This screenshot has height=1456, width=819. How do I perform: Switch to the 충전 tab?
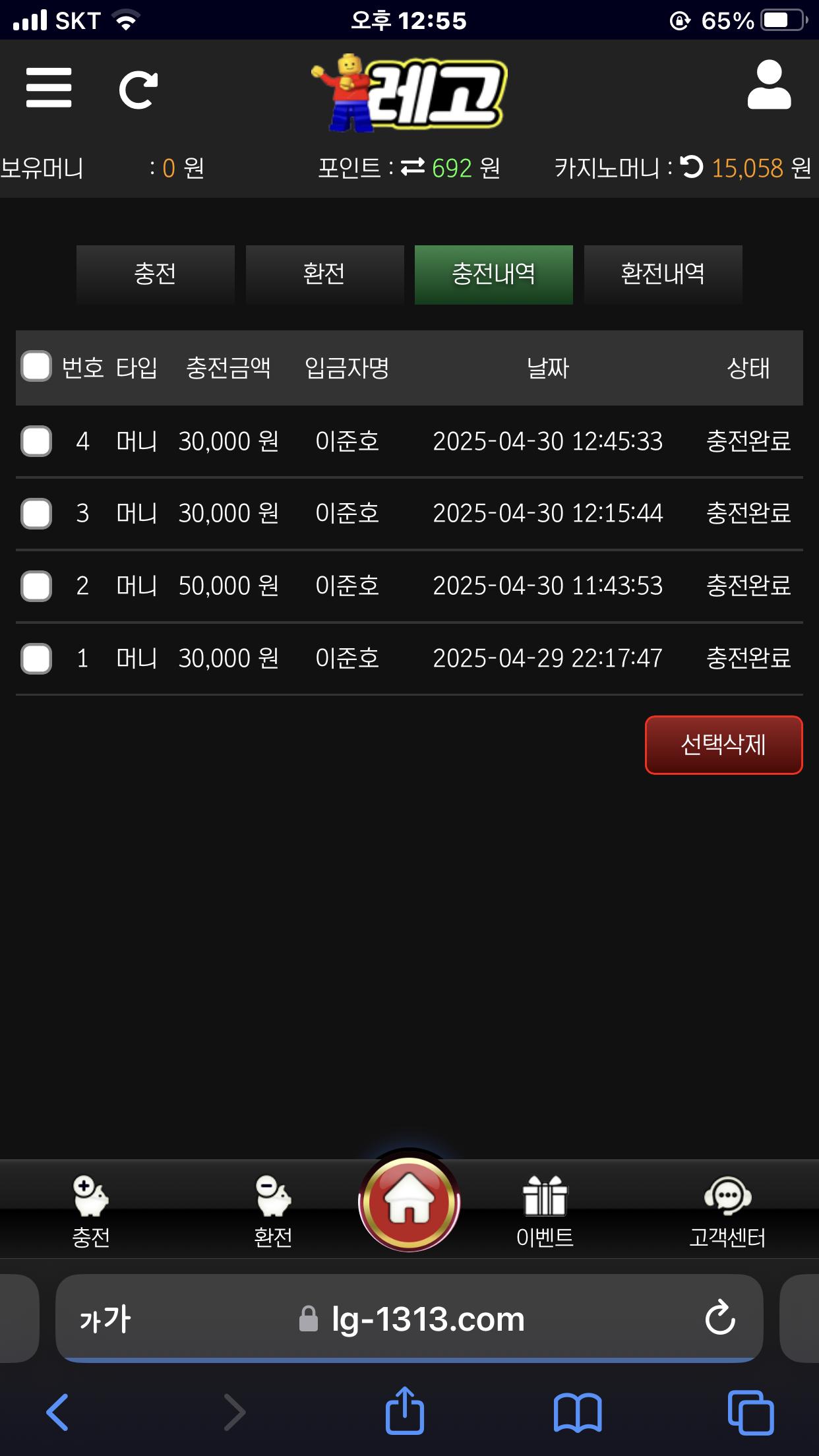coord(155,274)
